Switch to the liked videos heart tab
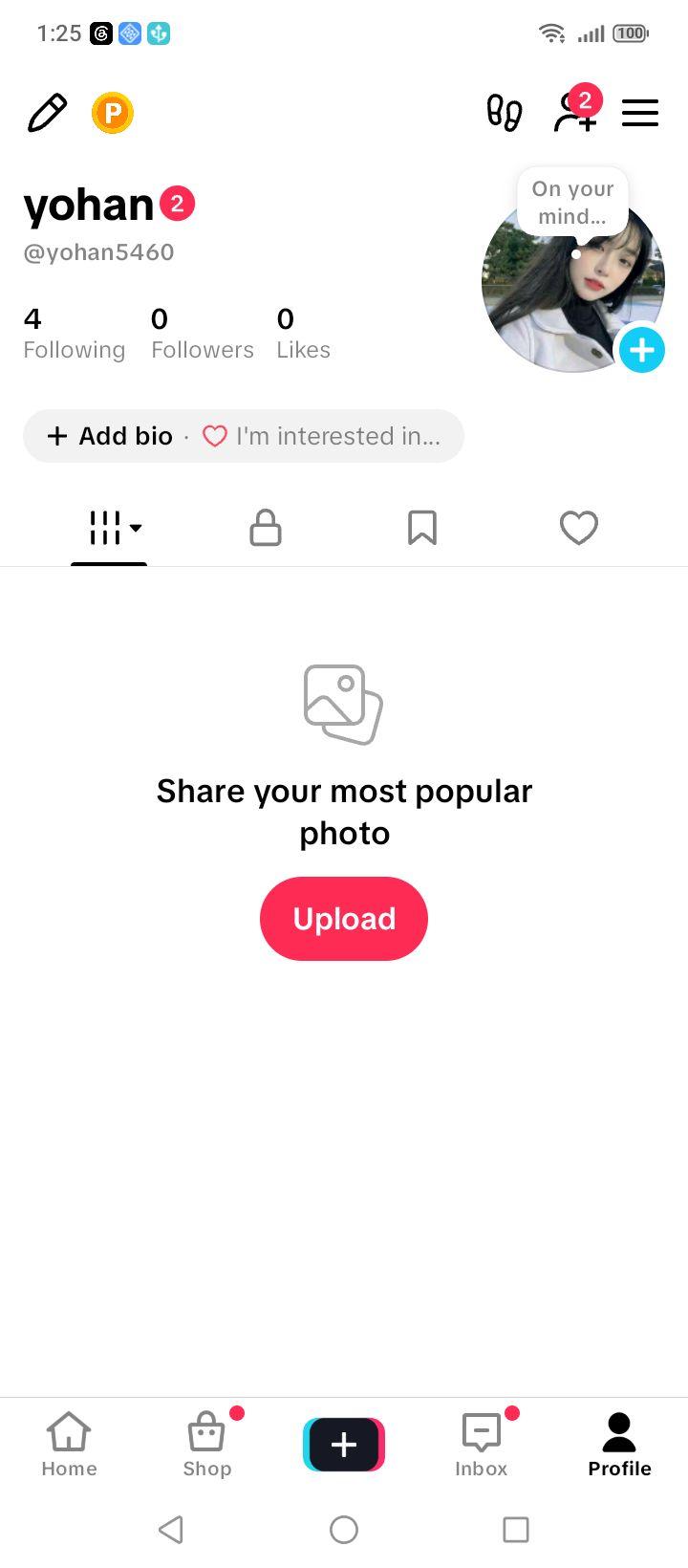The image size is (688, 1568). tap(579, 528)
